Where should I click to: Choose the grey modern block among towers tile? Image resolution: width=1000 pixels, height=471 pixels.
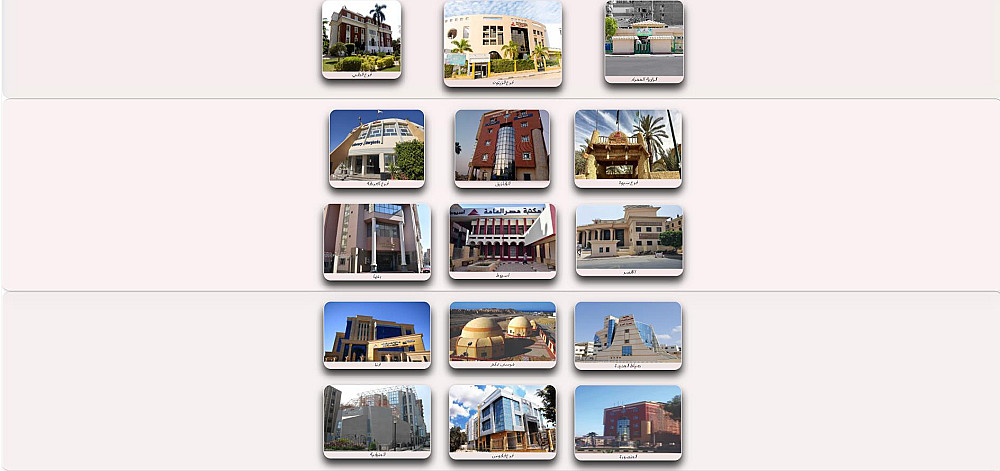point(376,420)
